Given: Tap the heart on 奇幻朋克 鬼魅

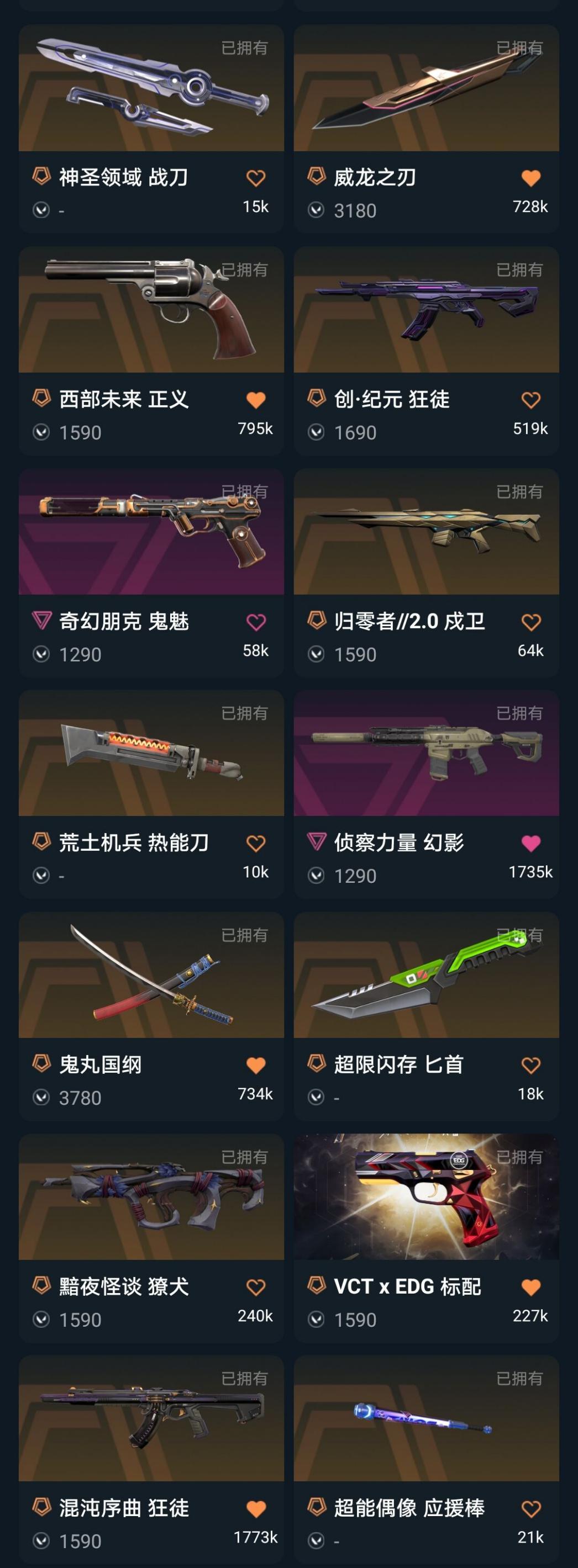Looking at the screenshot, I should pos(256,622).
